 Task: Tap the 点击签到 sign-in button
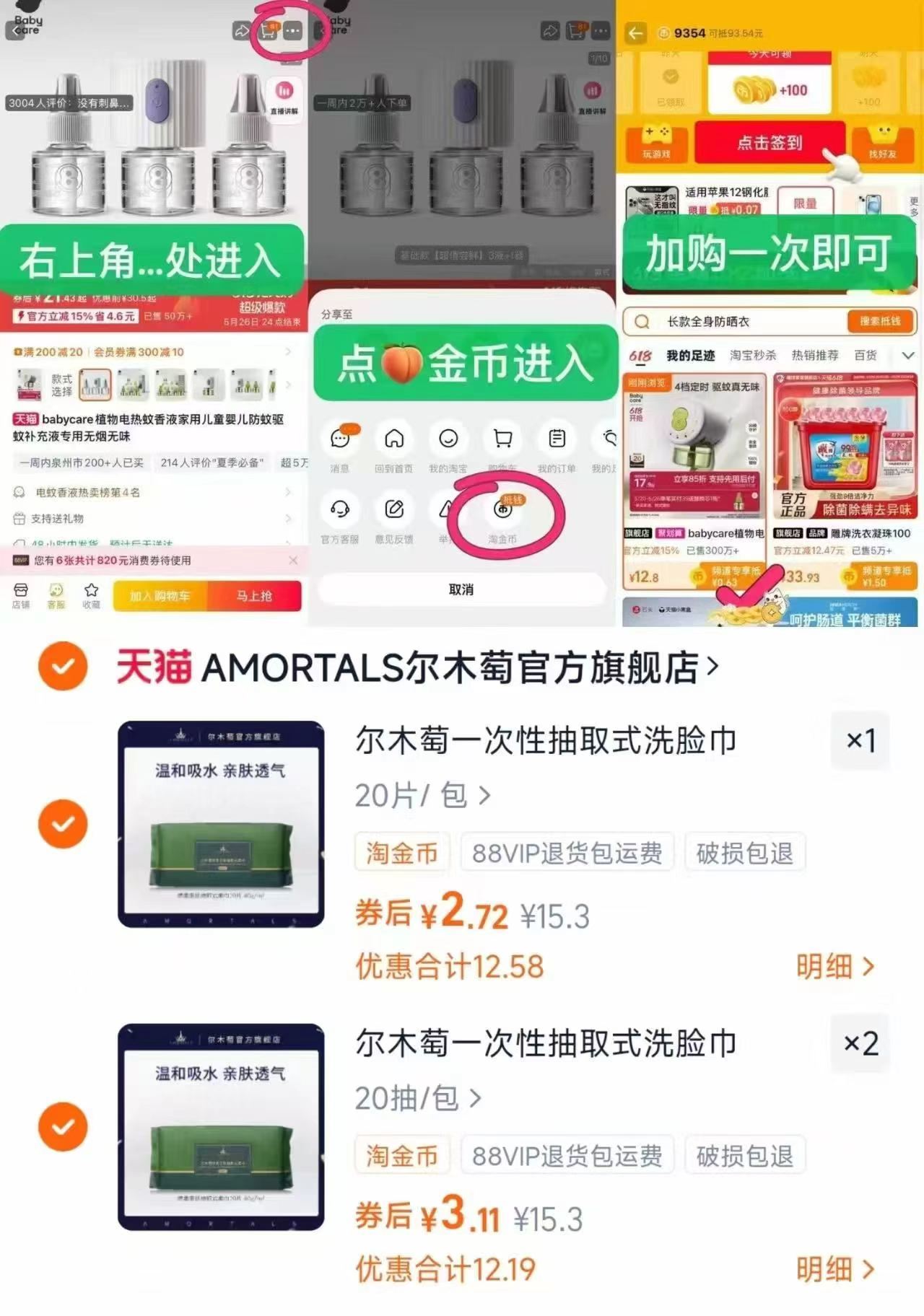point(769,143)
